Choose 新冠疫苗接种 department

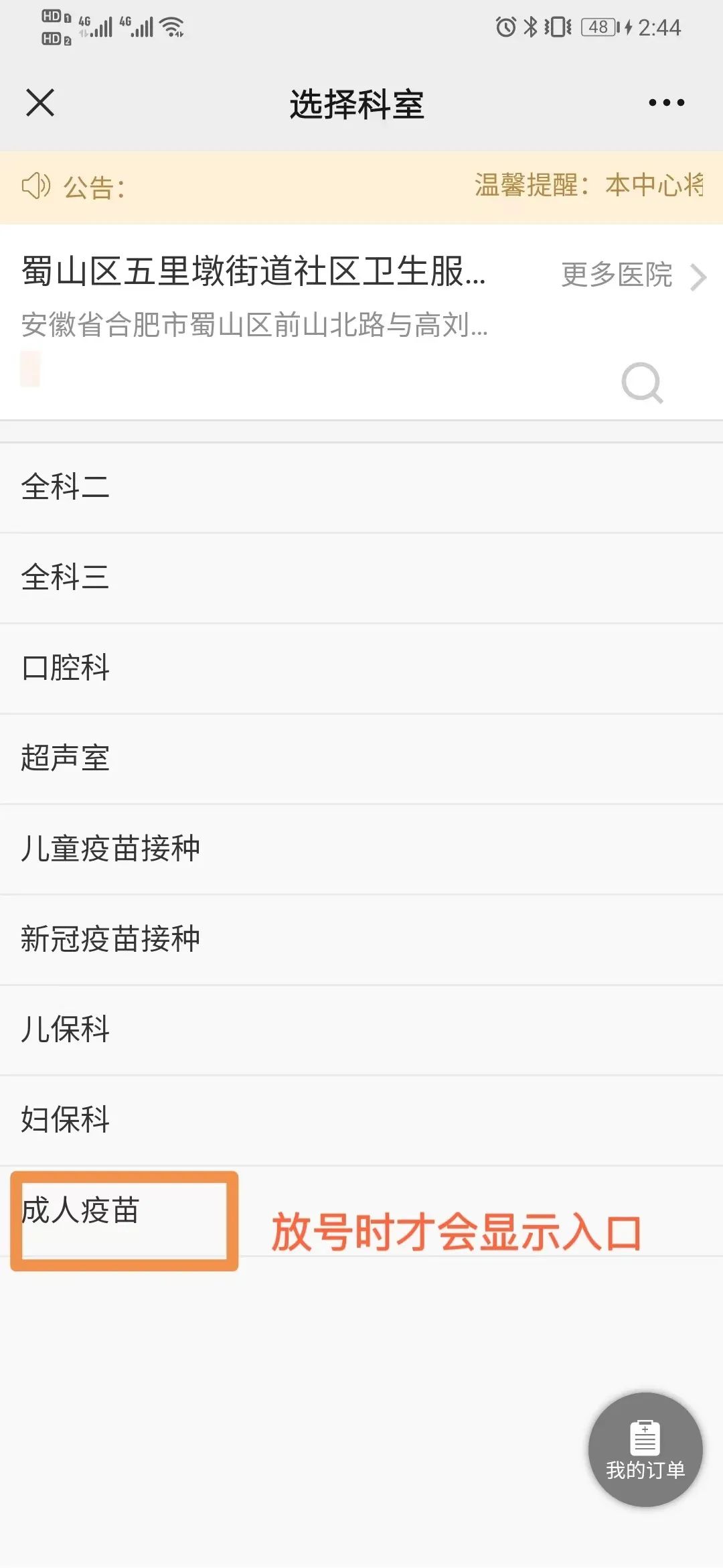tap(361, 939)
